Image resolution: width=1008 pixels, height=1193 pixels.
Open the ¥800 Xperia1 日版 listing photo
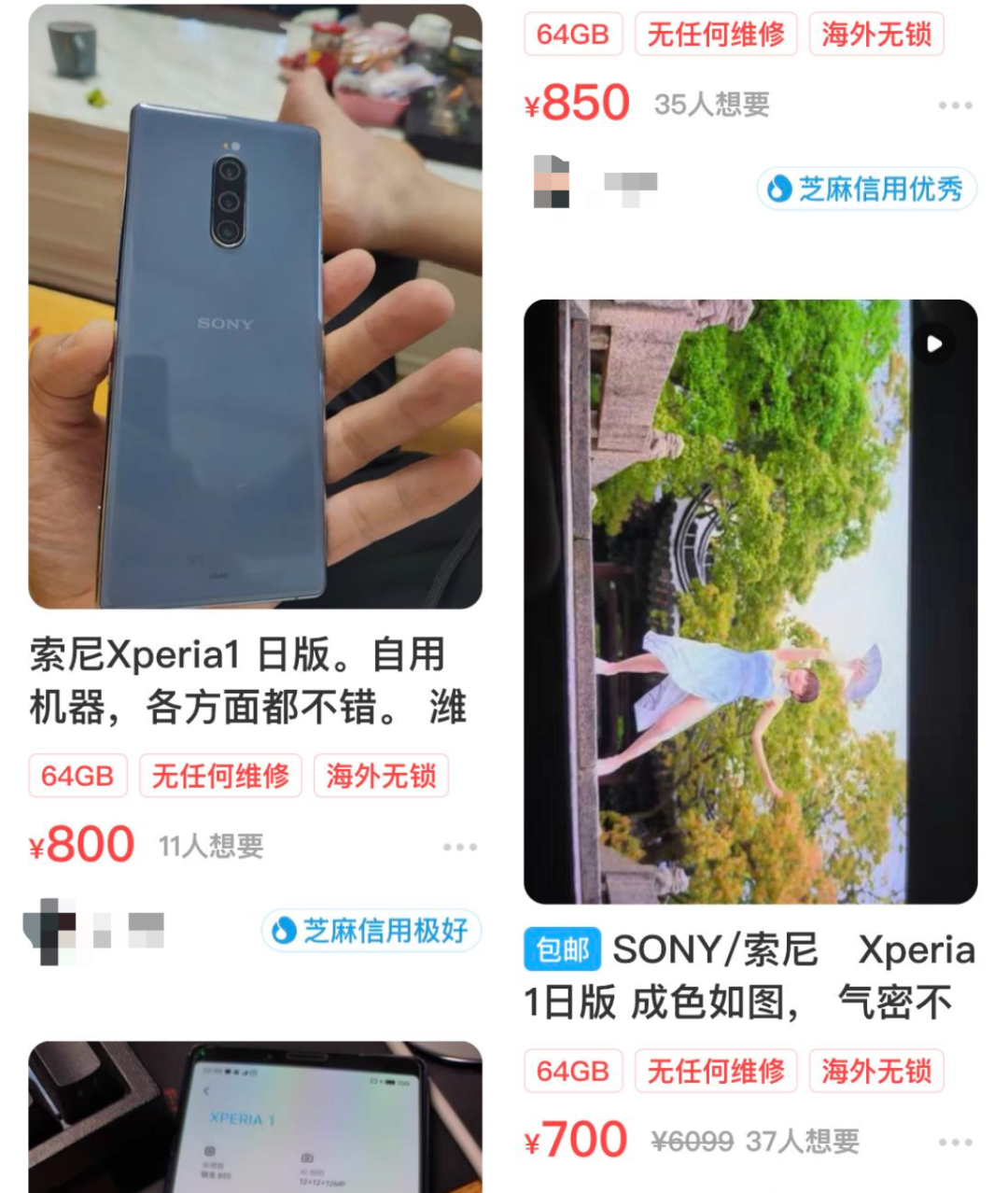point(255,306)
